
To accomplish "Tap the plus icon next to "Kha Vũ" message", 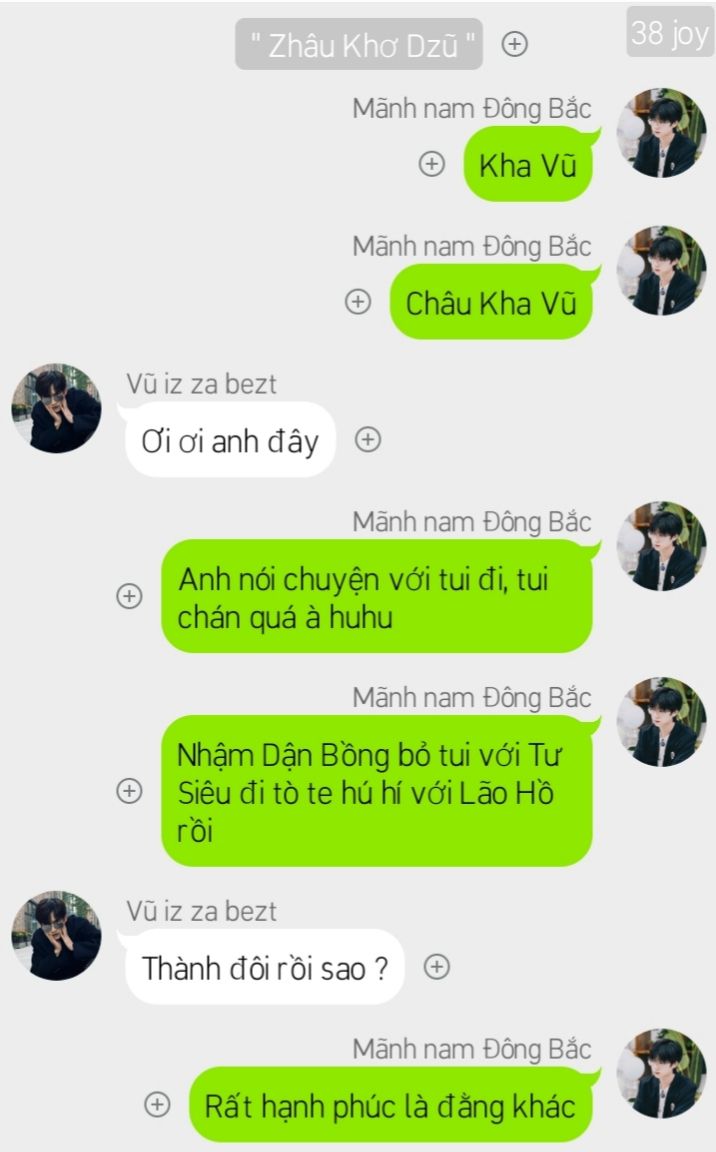I will [432, 164].
